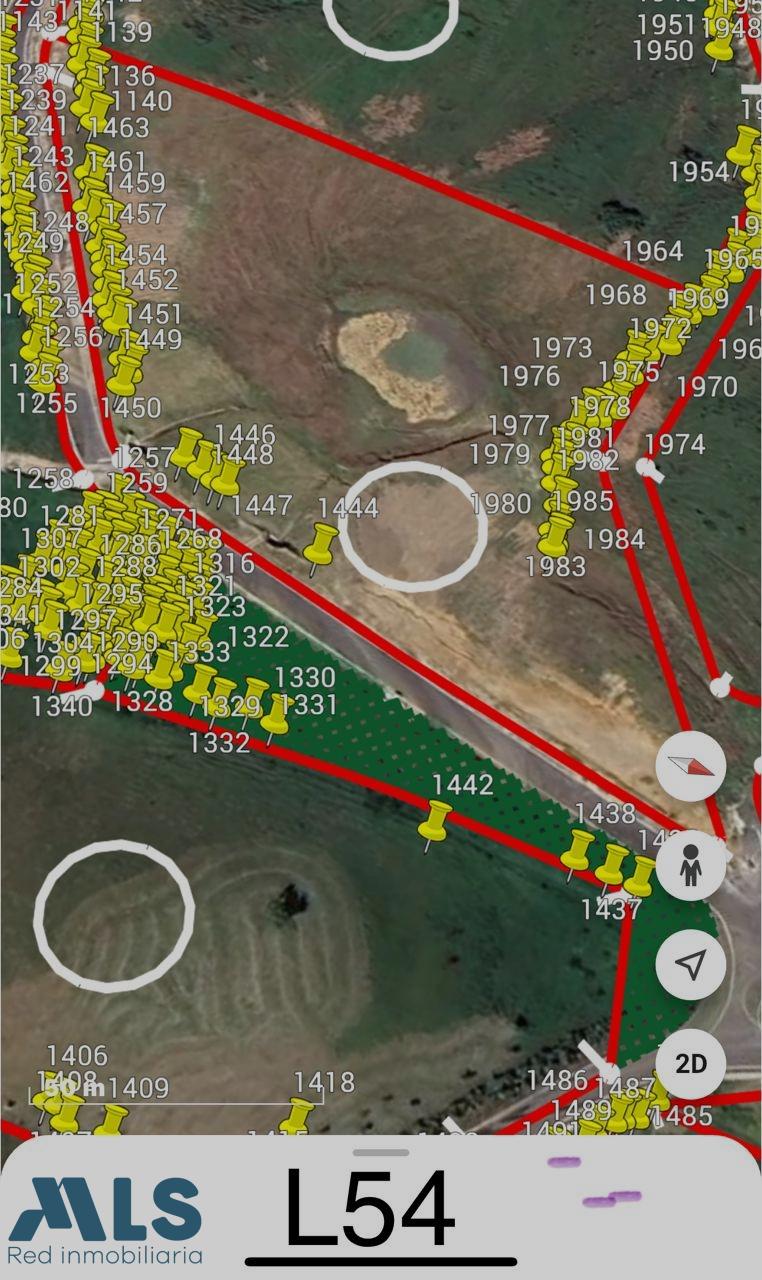
Task: Reset map orientation with the compass
Action: (x=691, y=766)
